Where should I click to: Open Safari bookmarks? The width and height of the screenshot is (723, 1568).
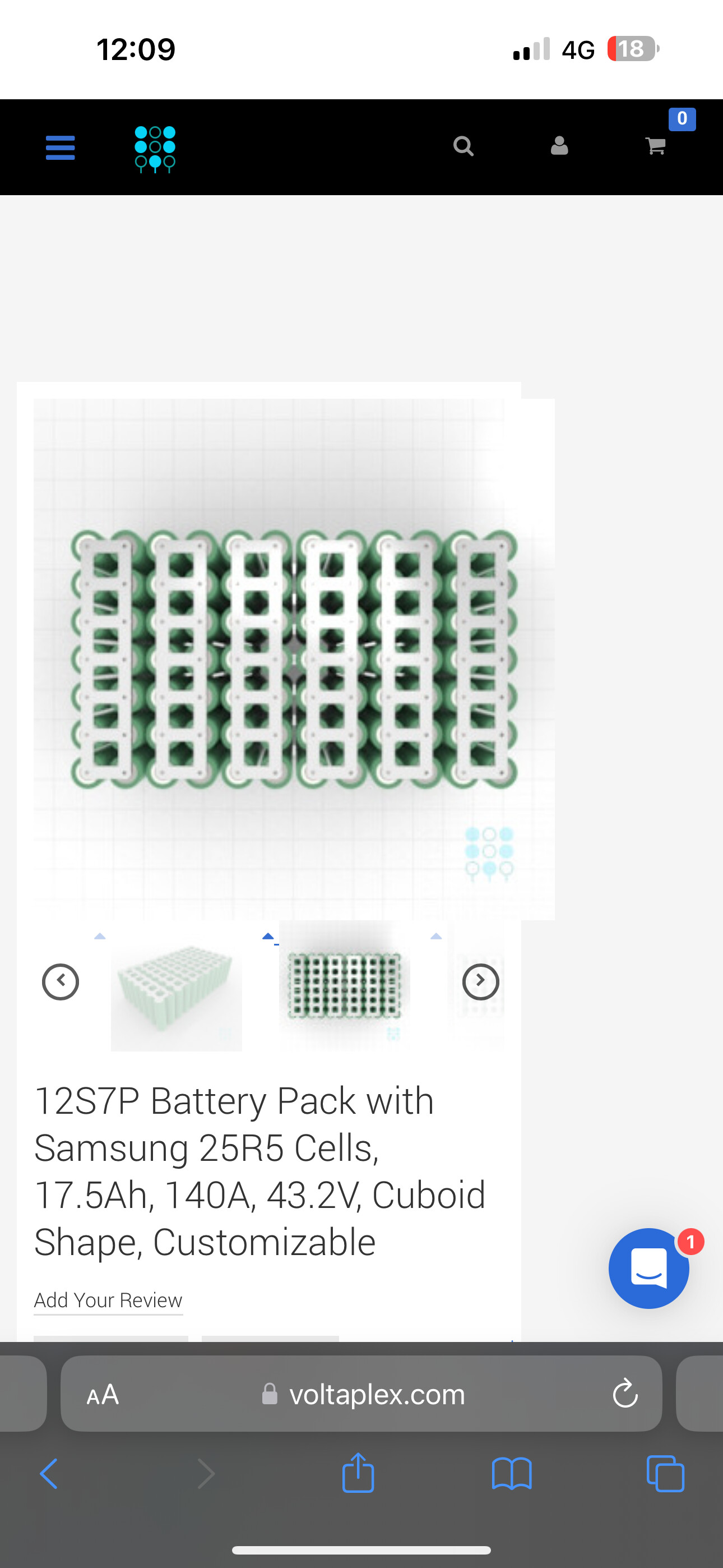point(512,1474)
